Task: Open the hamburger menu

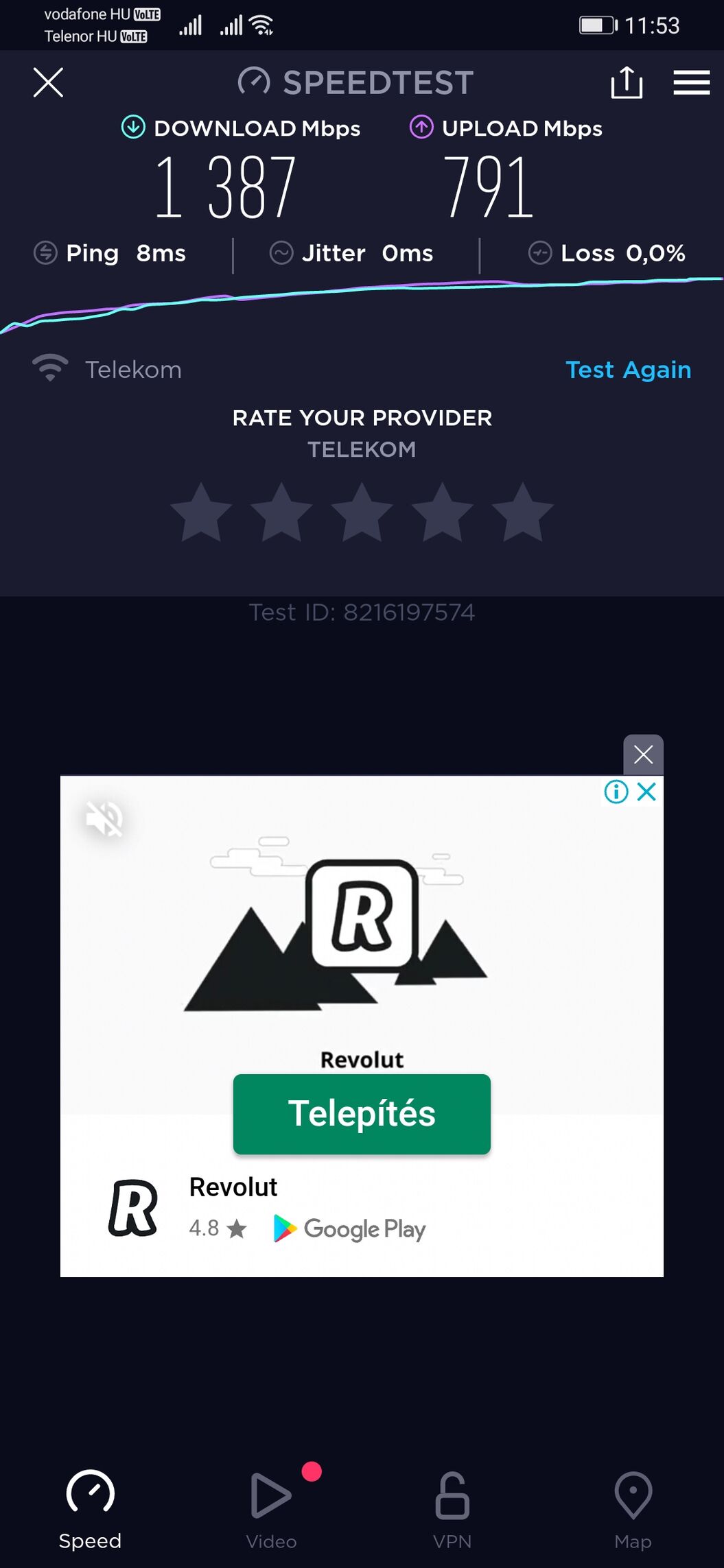Action: point(691,83)
